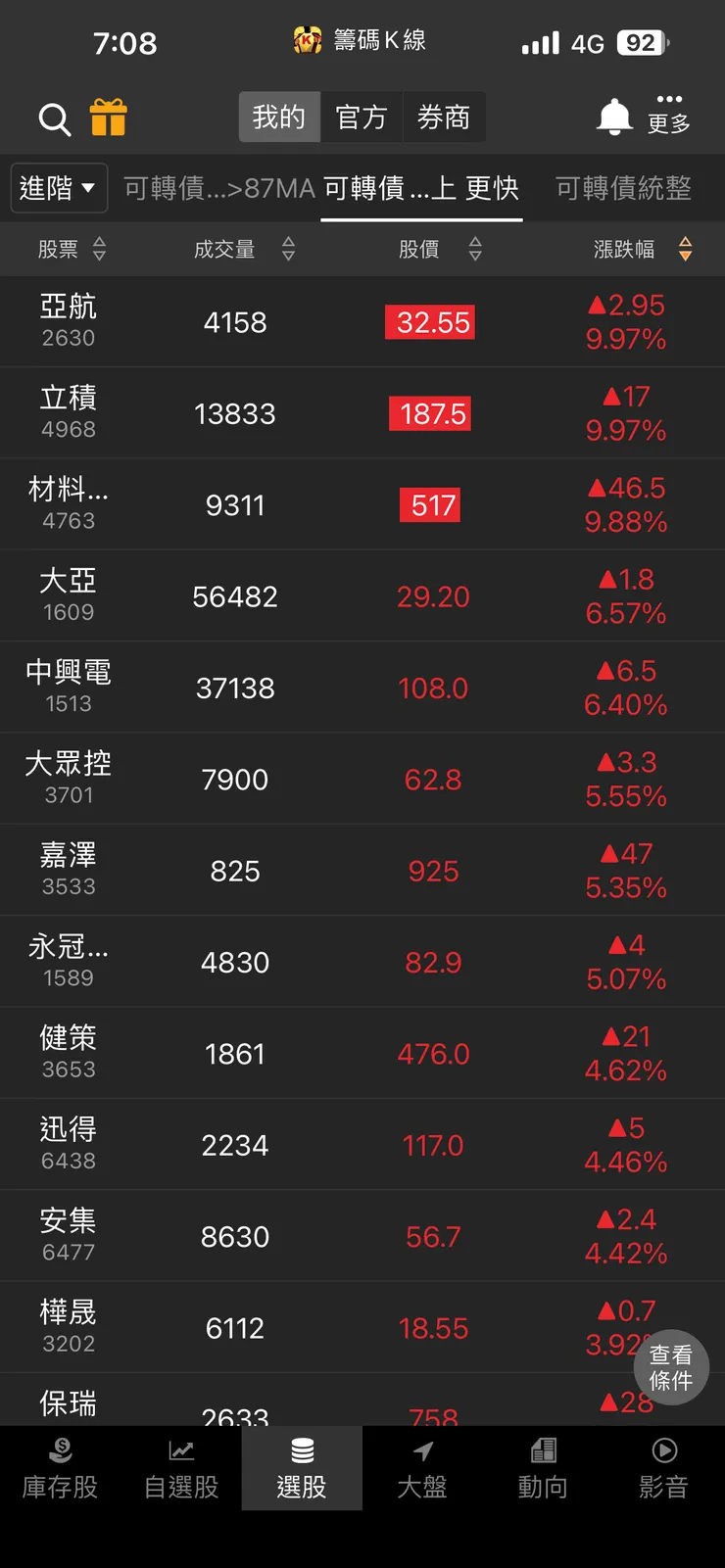Open stock 亞航 2630 details

pyautogui.click(x=69, y=320)
